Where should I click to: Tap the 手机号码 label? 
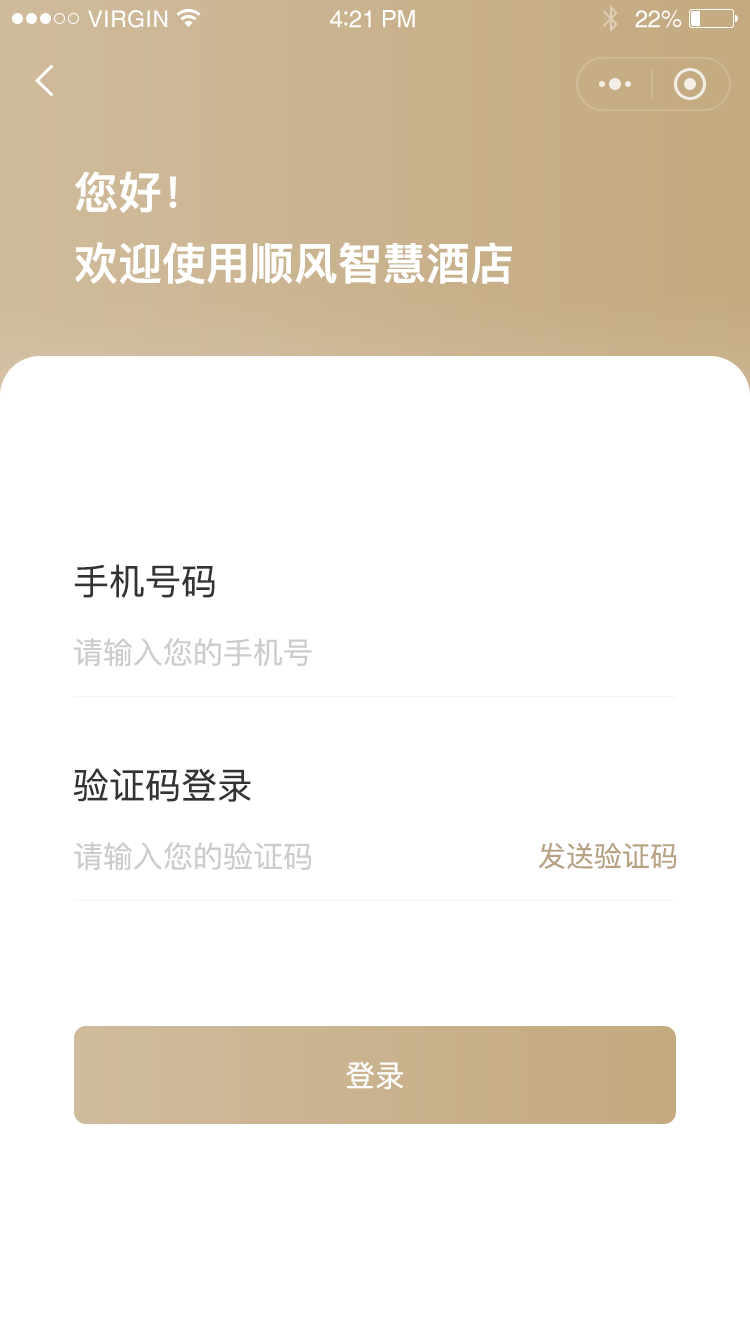[x=146, y=583]
